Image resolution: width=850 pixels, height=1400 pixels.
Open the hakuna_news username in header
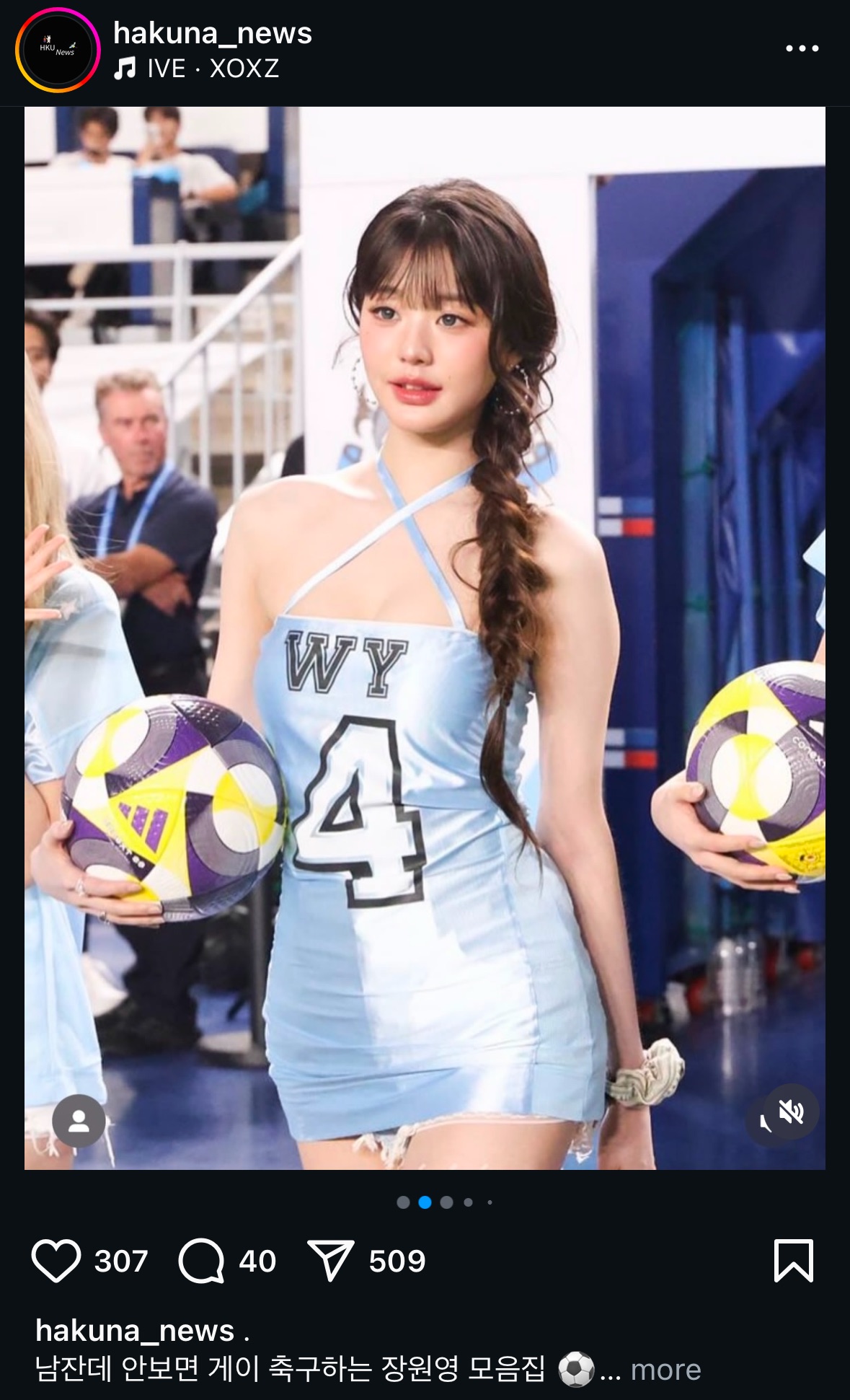click(x=213, y=33)
